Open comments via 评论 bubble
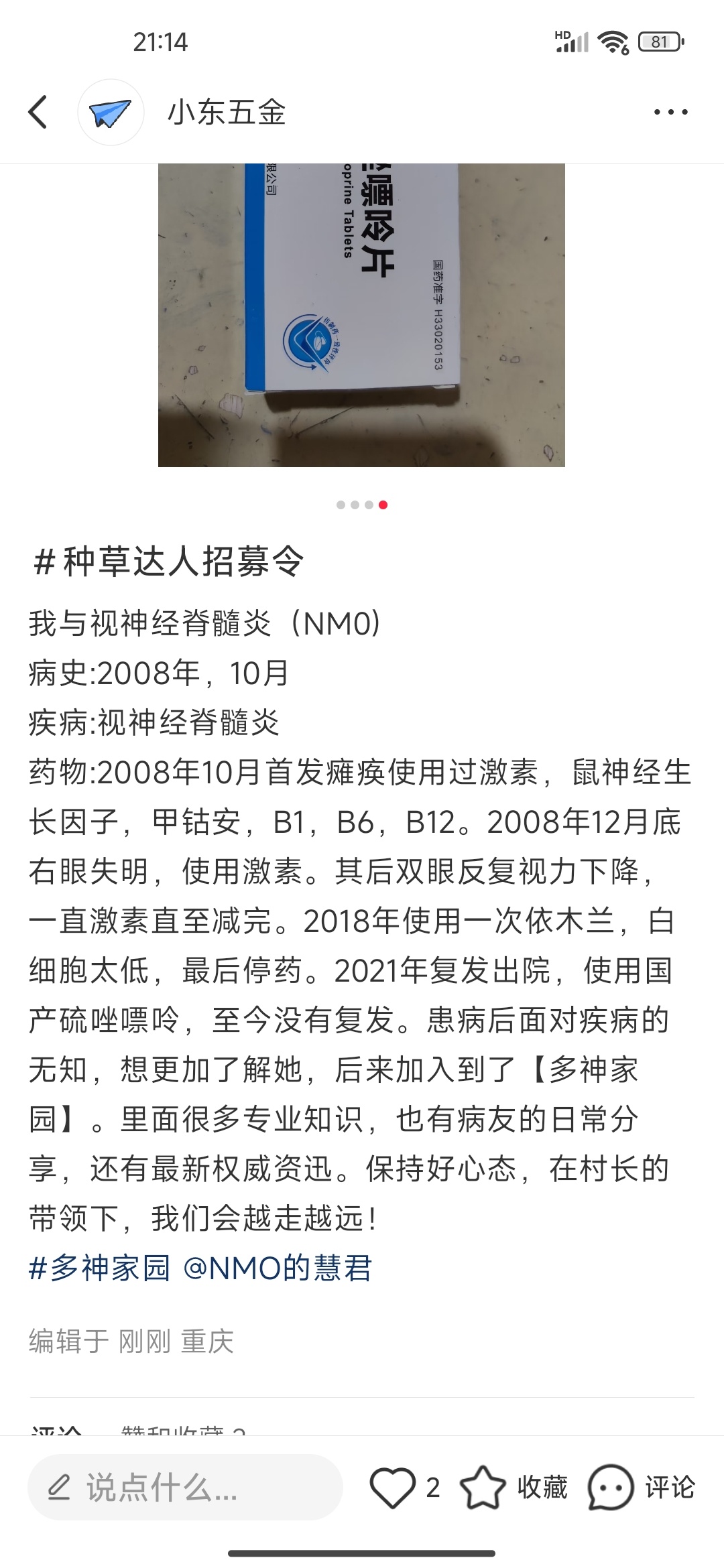 click(611, 1488)
